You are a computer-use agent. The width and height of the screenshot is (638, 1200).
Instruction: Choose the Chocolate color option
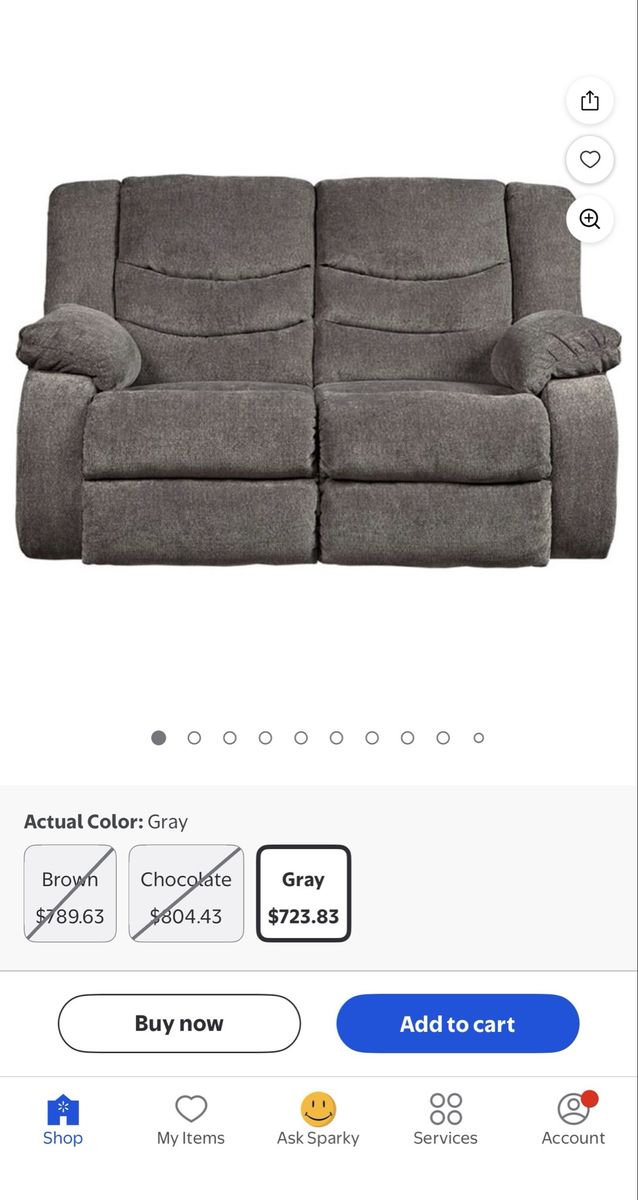pos(186,893)
